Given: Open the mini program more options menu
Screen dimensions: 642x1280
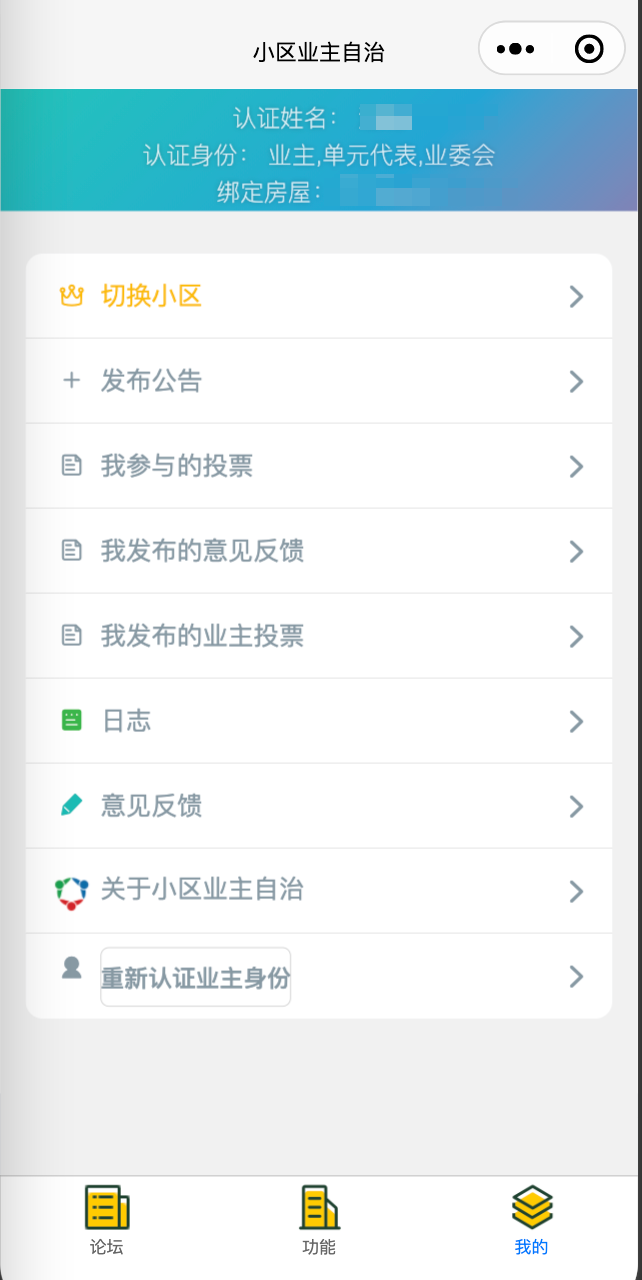Looking at the screenshot, I should tap(515, 49).
